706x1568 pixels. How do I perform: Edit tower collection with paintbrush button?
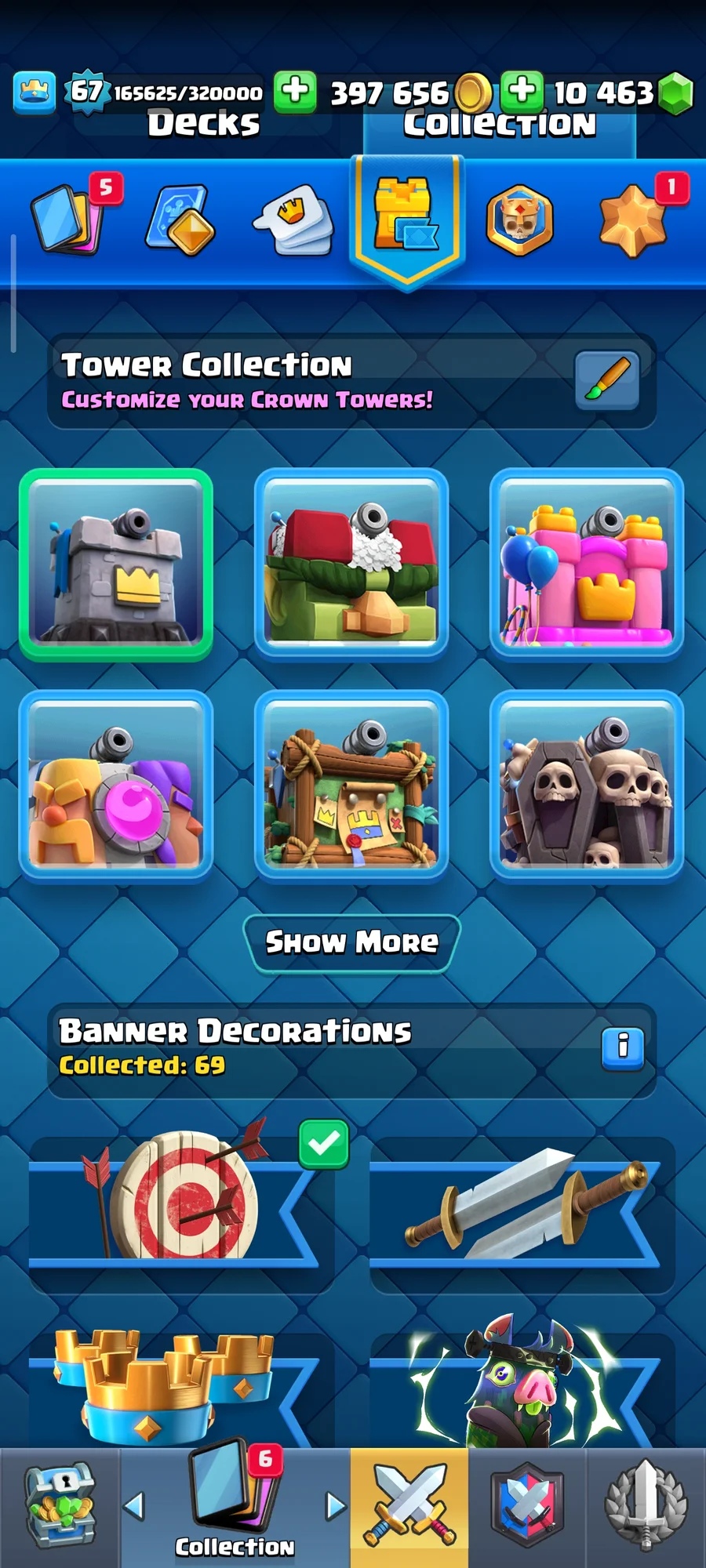607,380
